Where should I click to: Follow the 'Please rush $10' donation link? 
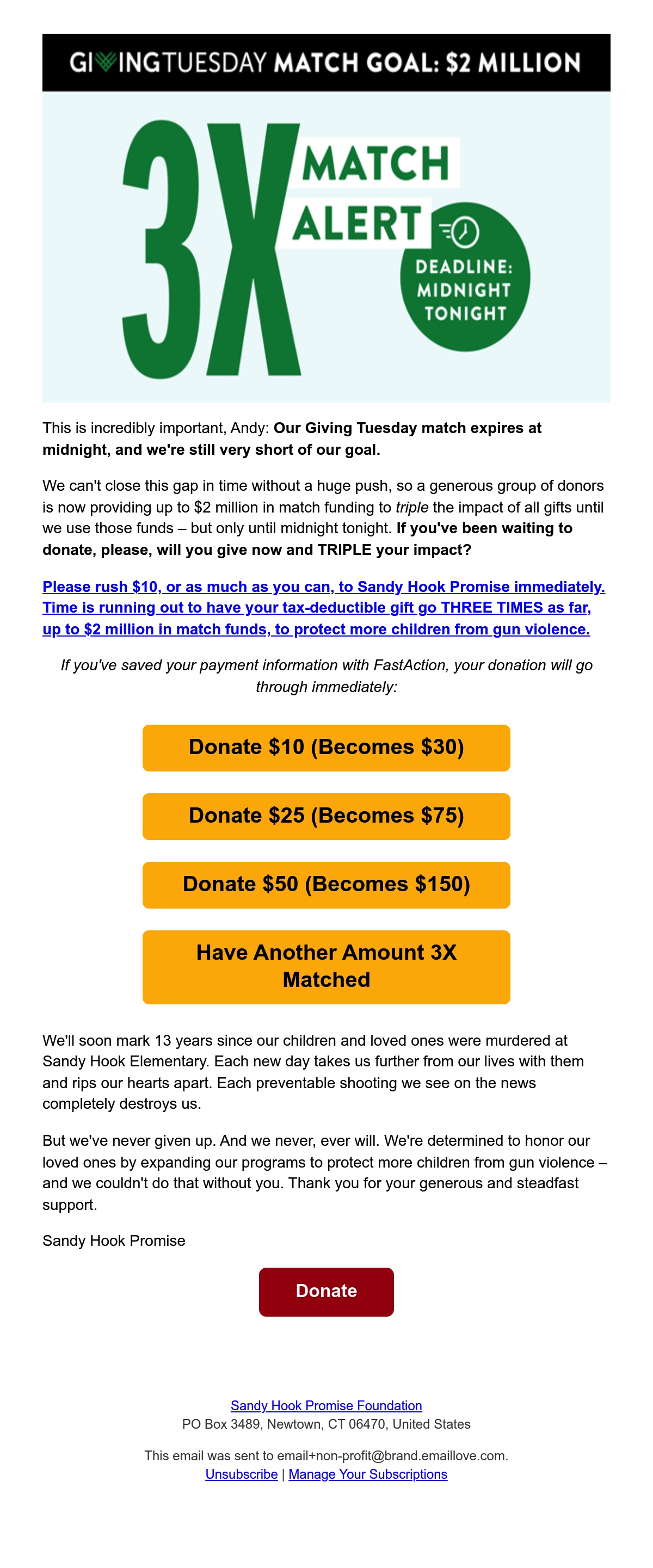pos(324,608)
